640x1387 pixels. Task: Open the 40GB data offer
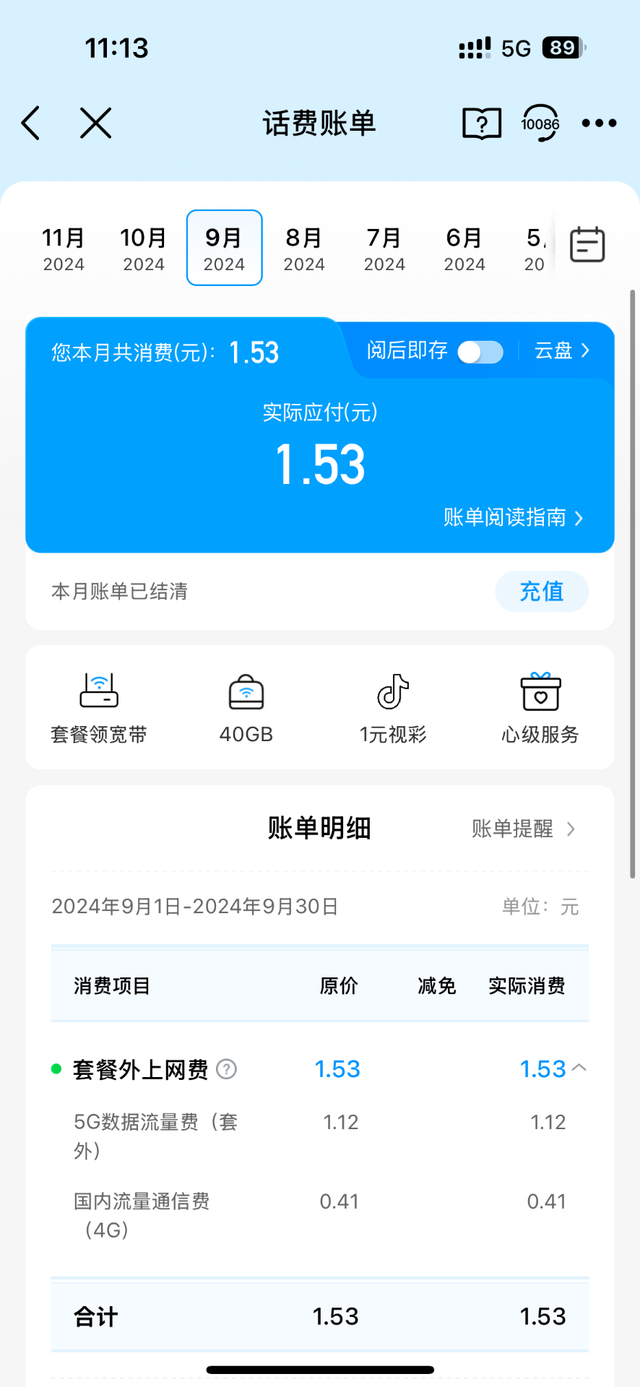coord(246,707)
